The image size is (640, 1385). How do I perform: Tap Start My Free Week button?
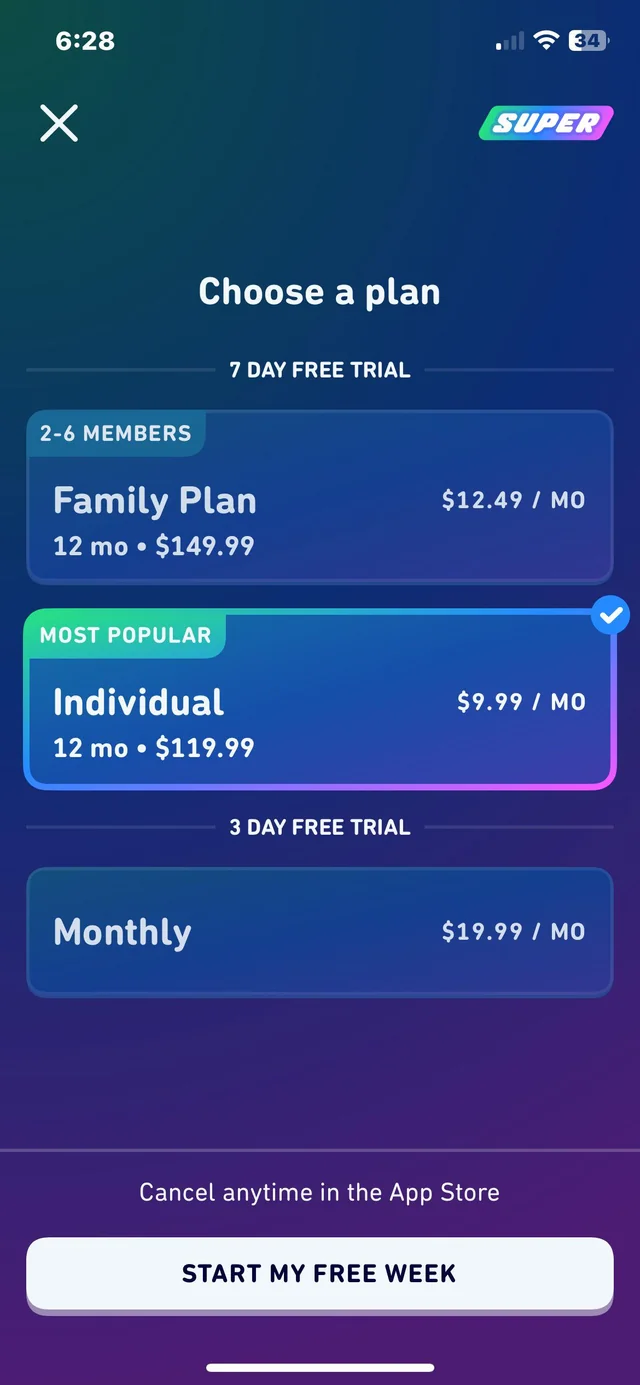click(x=319, y=1273)
